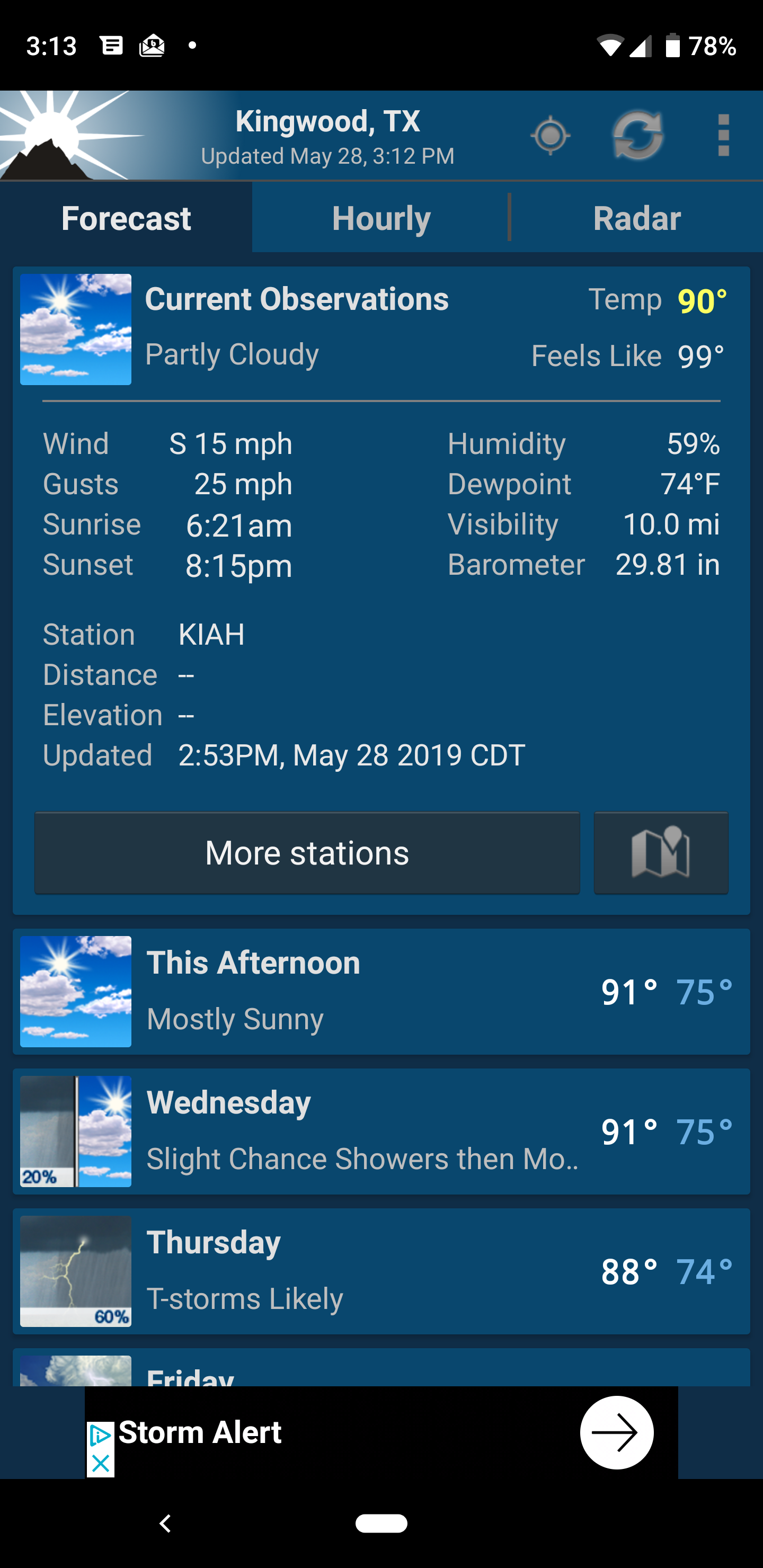Select the Forecast tab
Viewport: 763px width, 1568px height.
tap(126, 218)
